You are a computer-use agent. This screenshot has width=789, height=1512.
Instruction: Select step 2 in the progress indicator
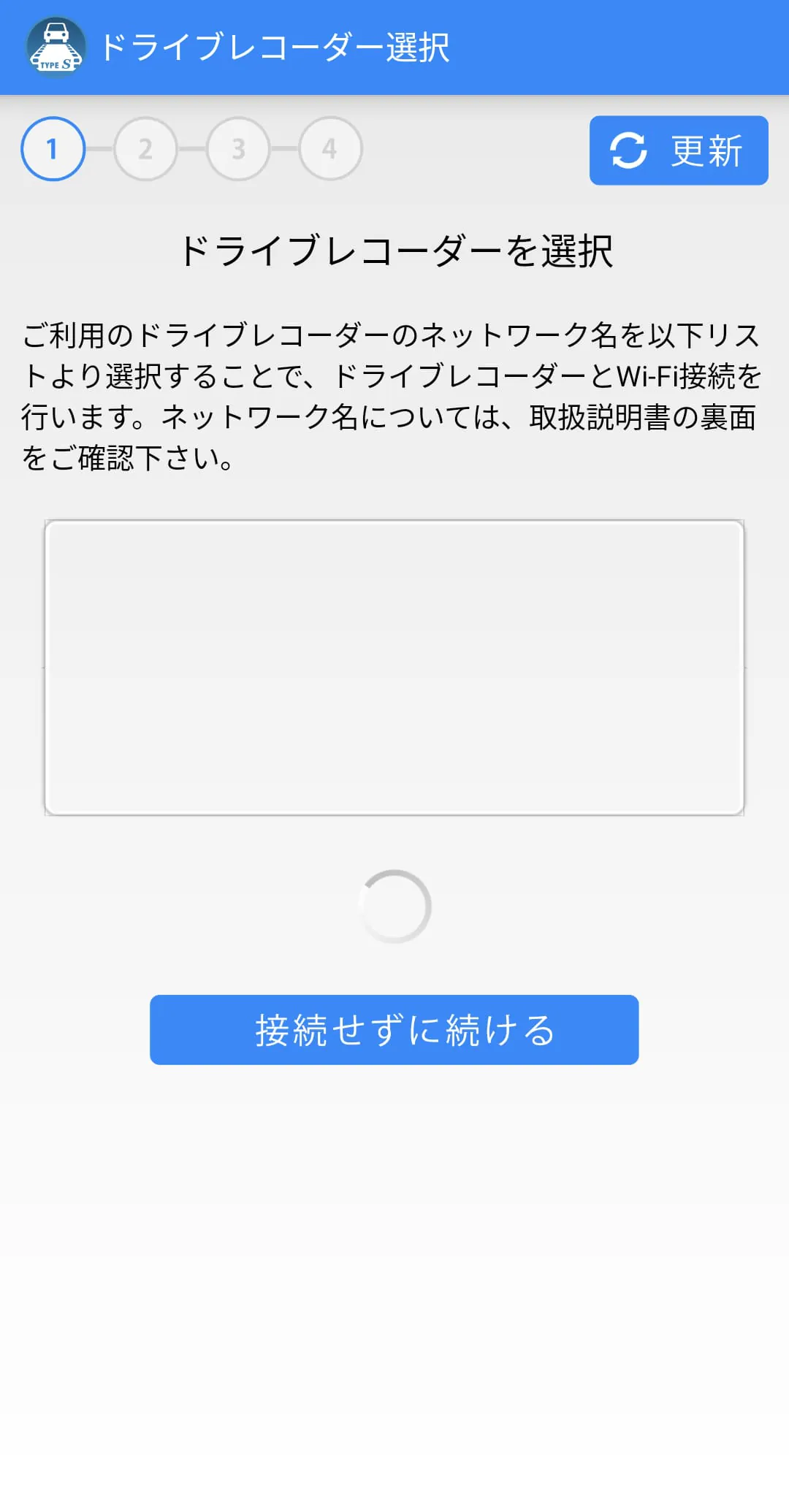(x=146, y=148)
